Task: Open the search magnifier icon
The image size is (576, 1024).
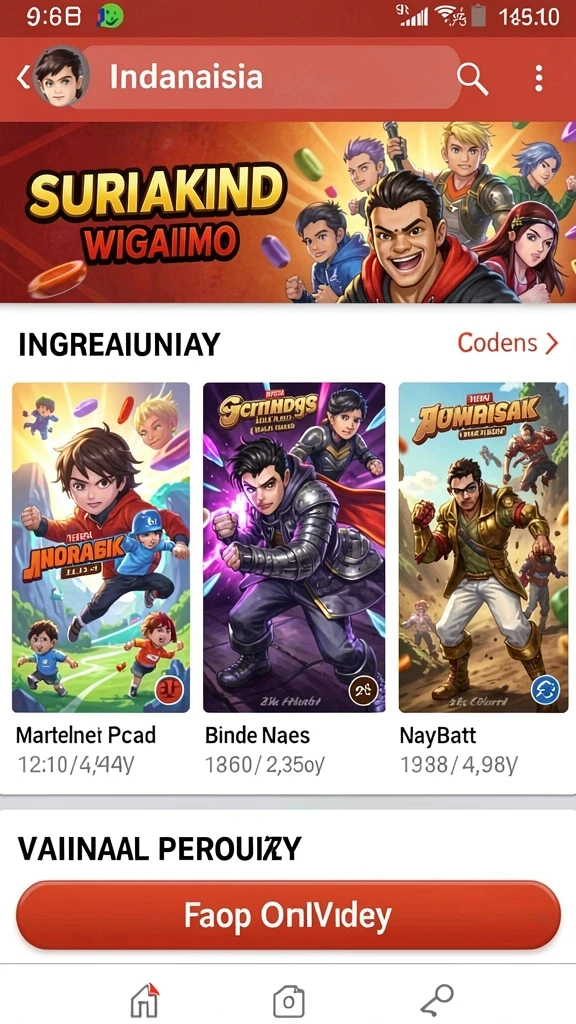Action: tap(472, 78)
